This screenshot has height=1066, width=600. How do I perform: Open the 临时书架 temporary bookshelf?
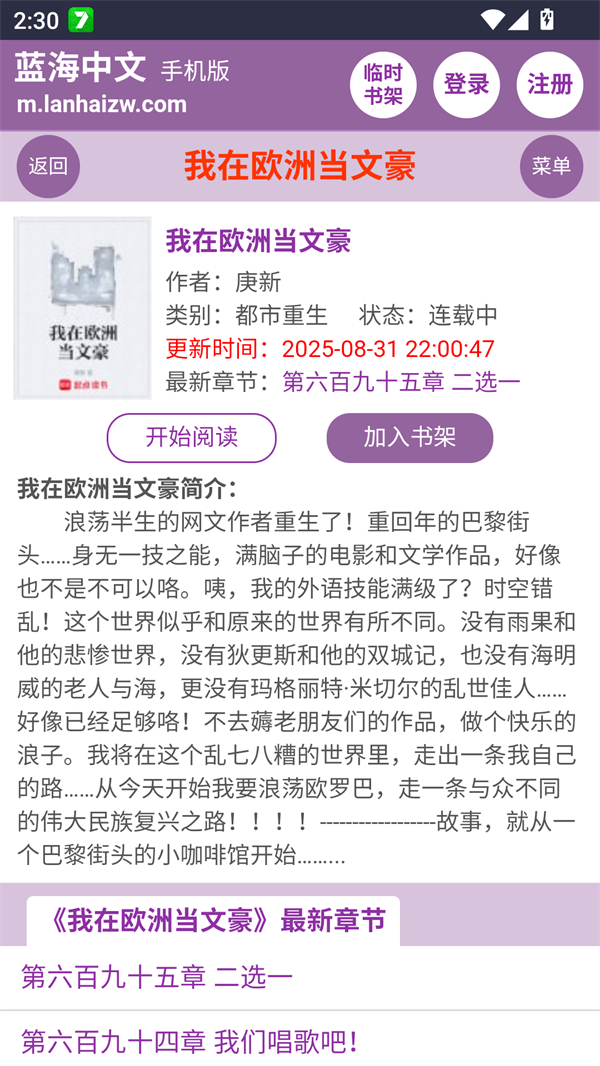pyautogui.click(x=383, y=85)
